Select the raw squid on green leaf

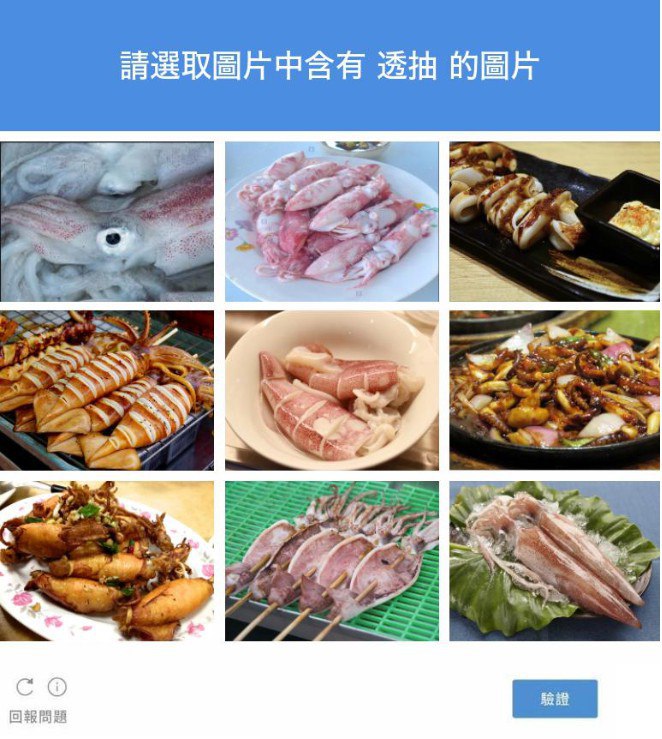(x=554, y=560)
